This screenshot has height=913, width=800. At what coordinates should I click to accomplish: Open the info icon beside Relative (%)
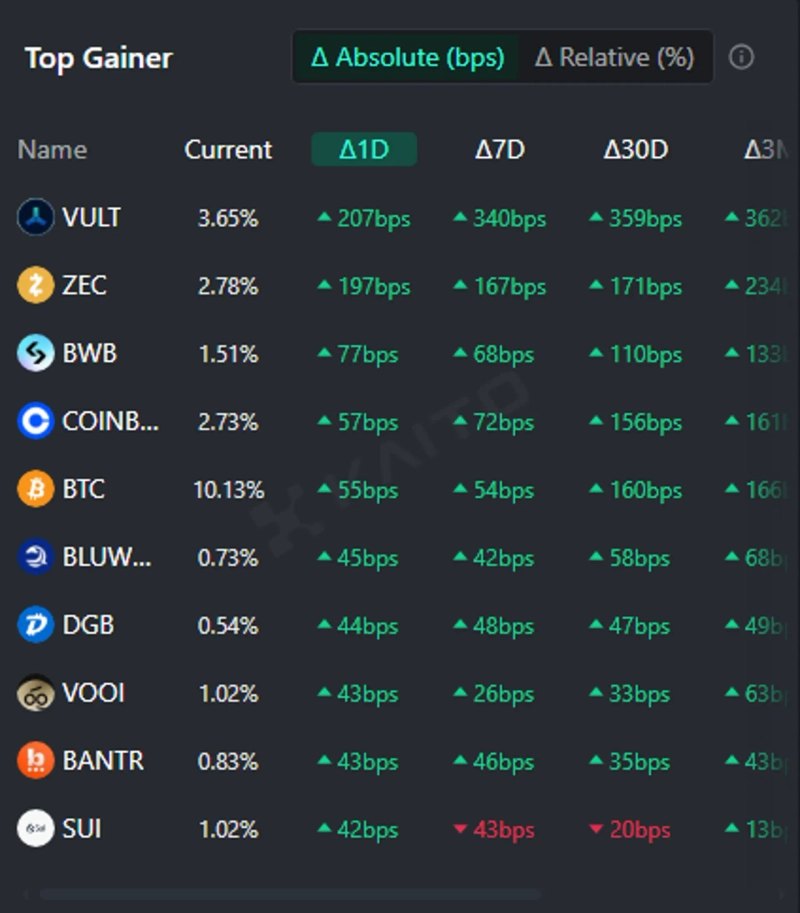pos(741,58)
